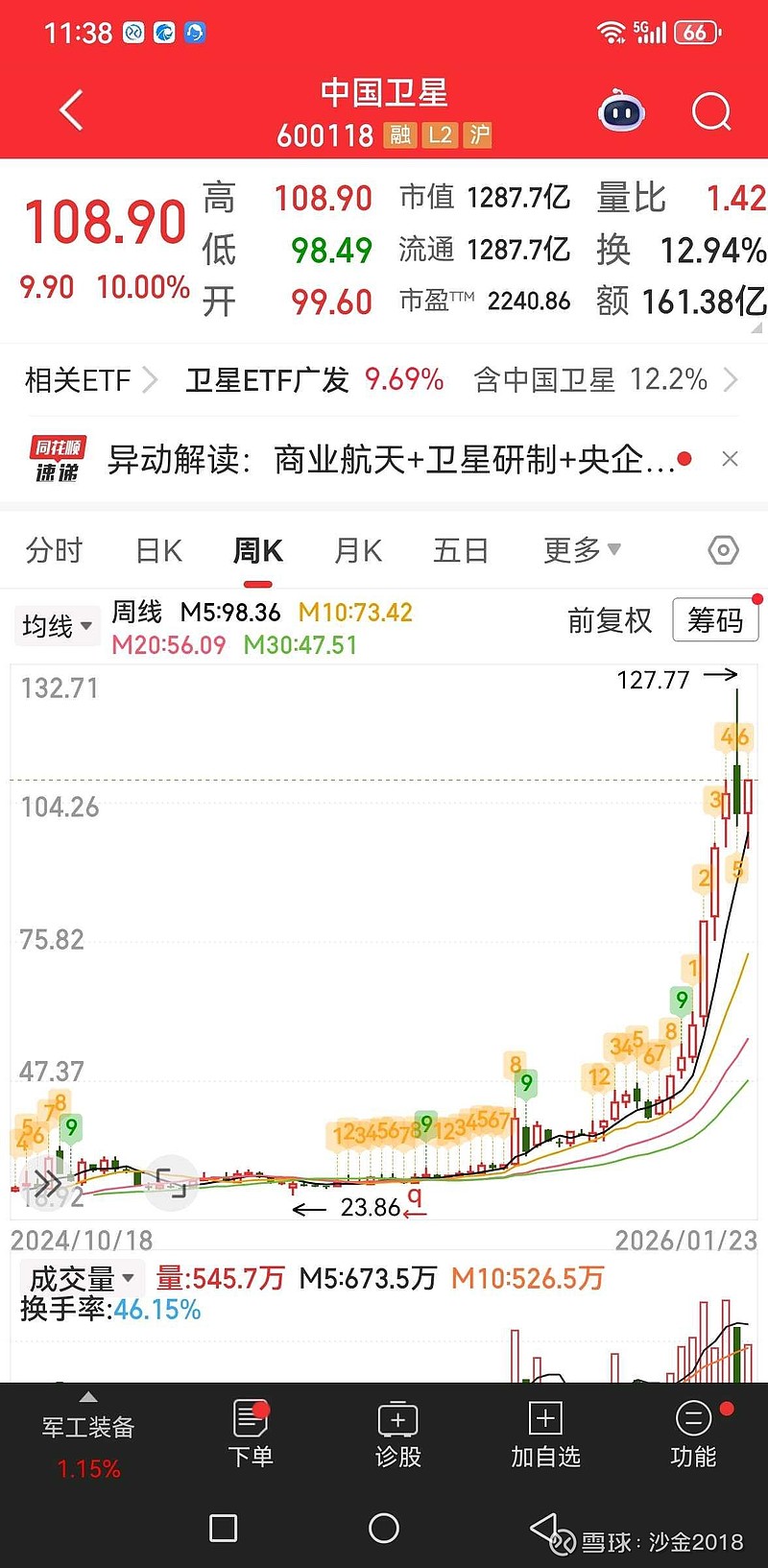Enable the 筹码 chip distribution overlay
Image resolution: width=768 pixels, height=1568 pixels.
(x=714, y=621)
